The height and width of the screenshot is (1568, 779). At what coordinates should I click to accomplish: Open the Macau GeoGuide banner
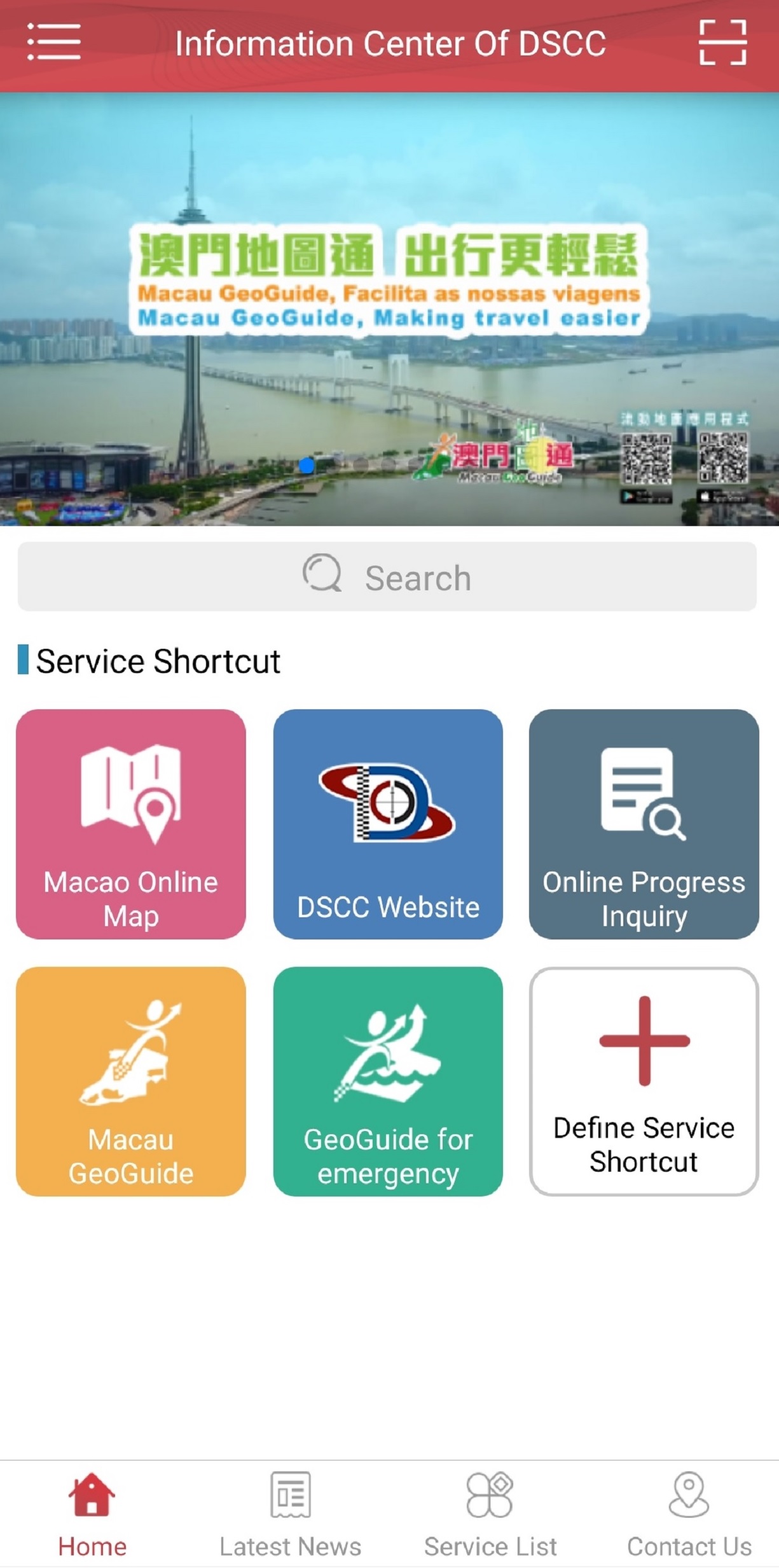pyautogui.click(x=389, y=309)
